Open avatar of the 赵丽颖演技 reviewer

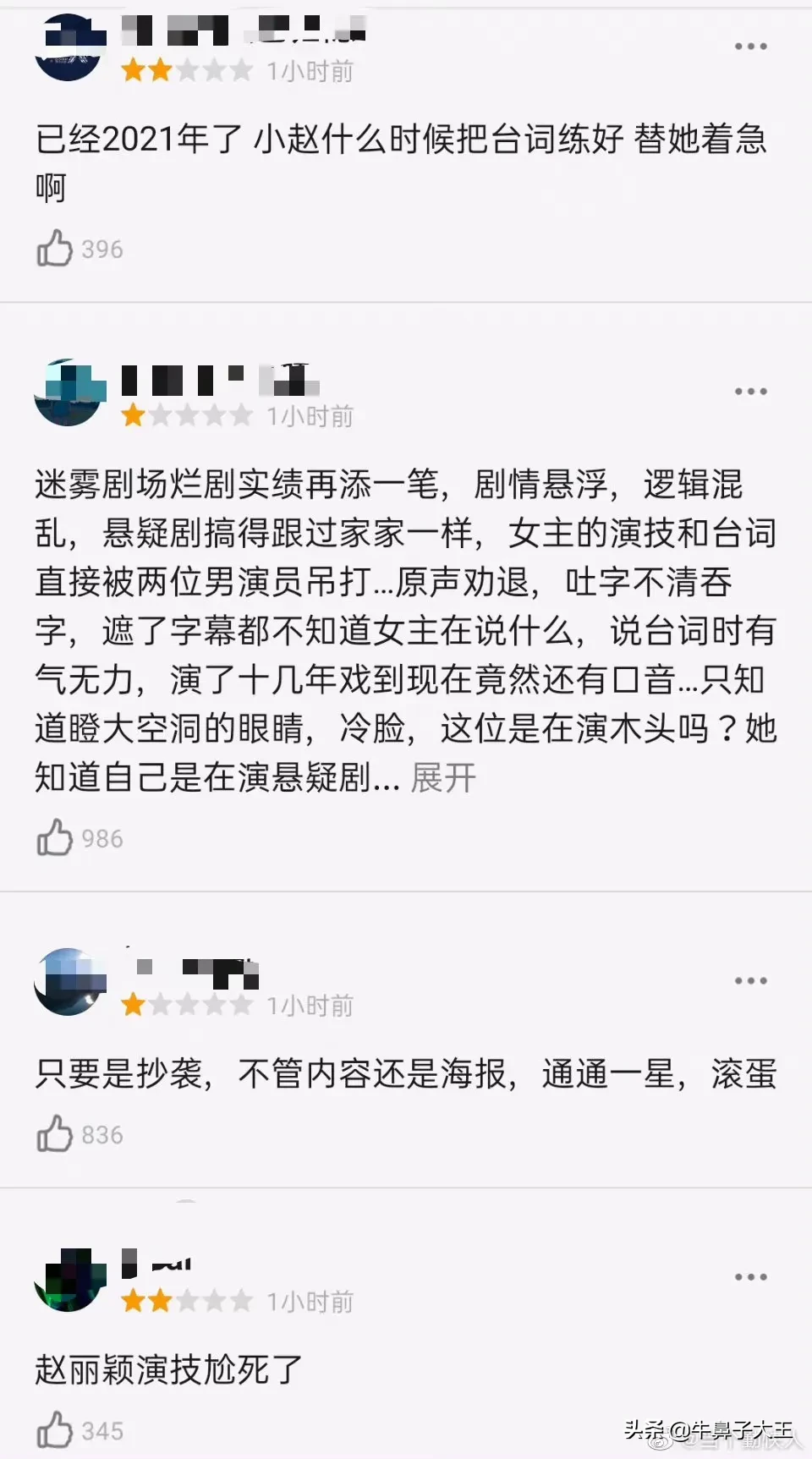[69, 1278]
